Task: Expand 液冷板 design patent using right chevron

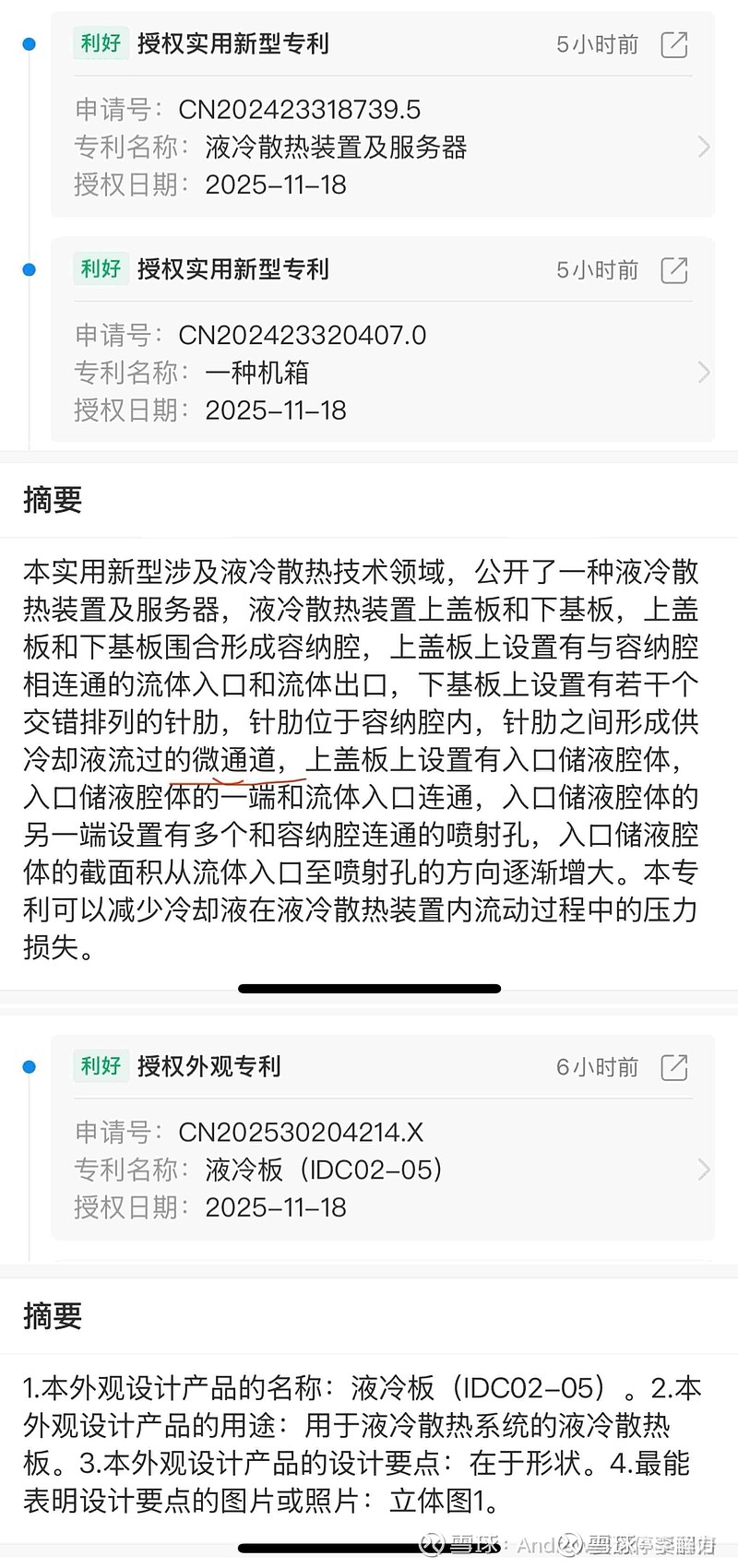Action: click(x=704, y=1170)
